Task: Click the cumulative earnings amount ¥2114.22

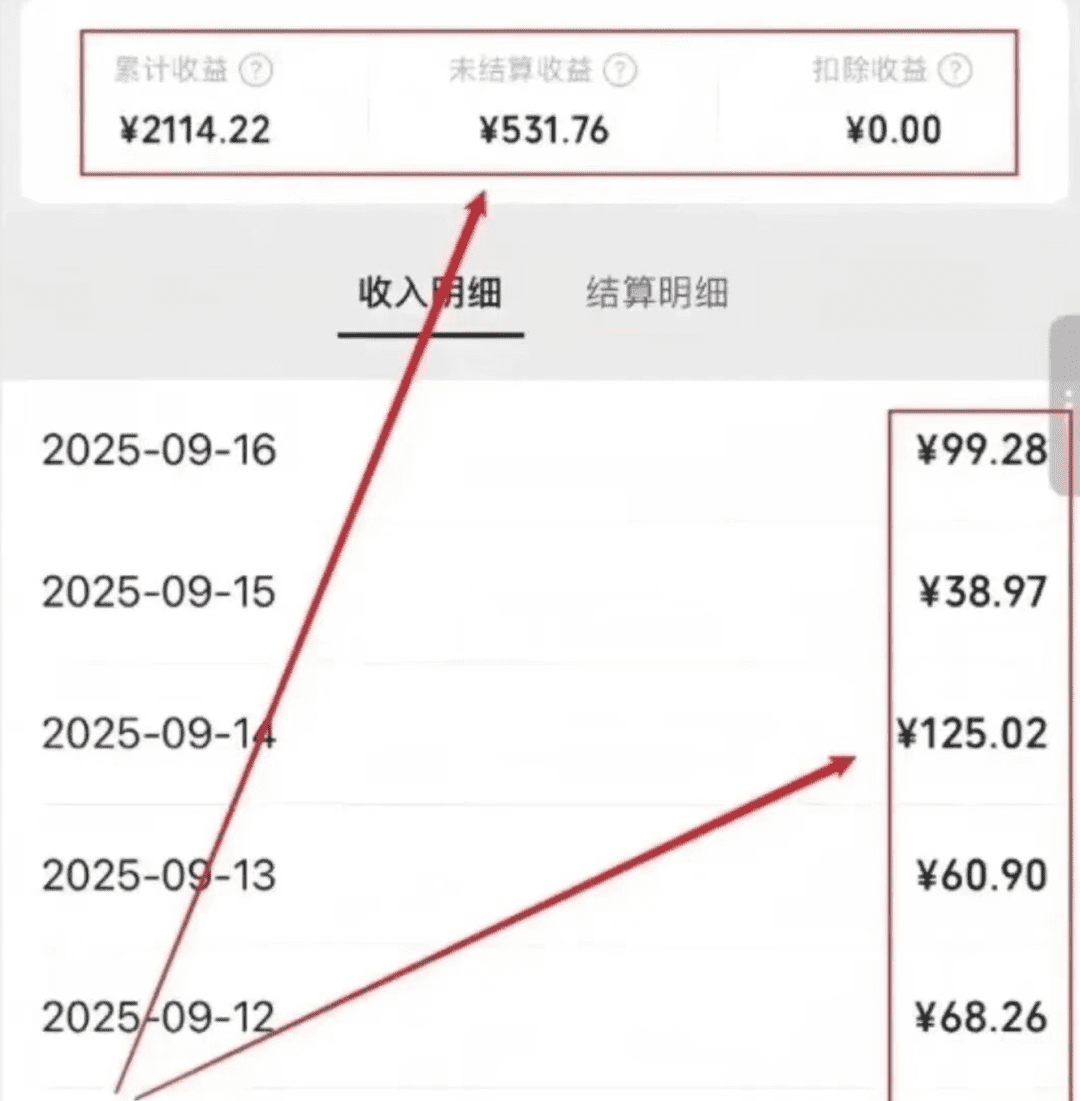Action: [x=196, y=129]
